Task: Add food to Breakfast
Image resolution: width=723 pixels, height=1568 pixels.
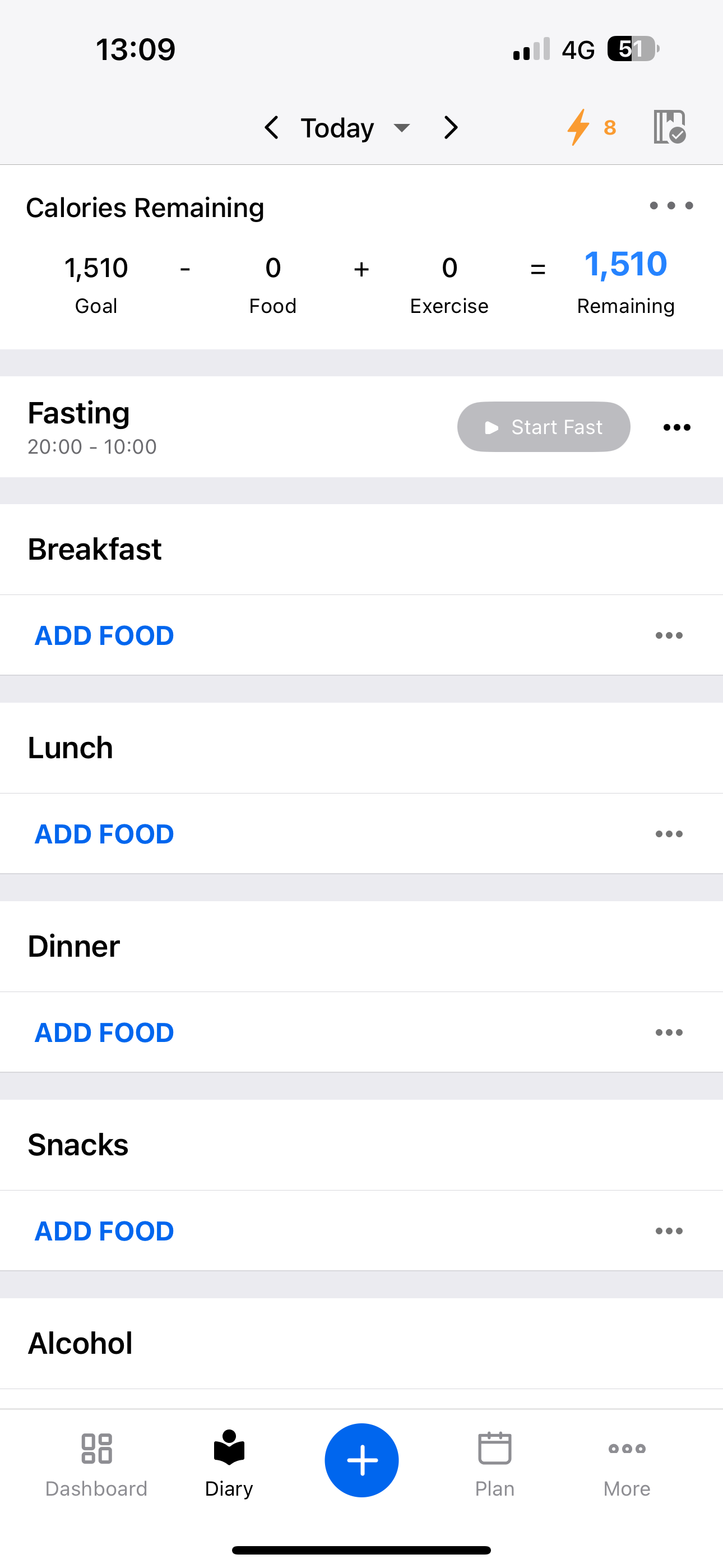Action: pyautogui.click(x=104, y=635)
